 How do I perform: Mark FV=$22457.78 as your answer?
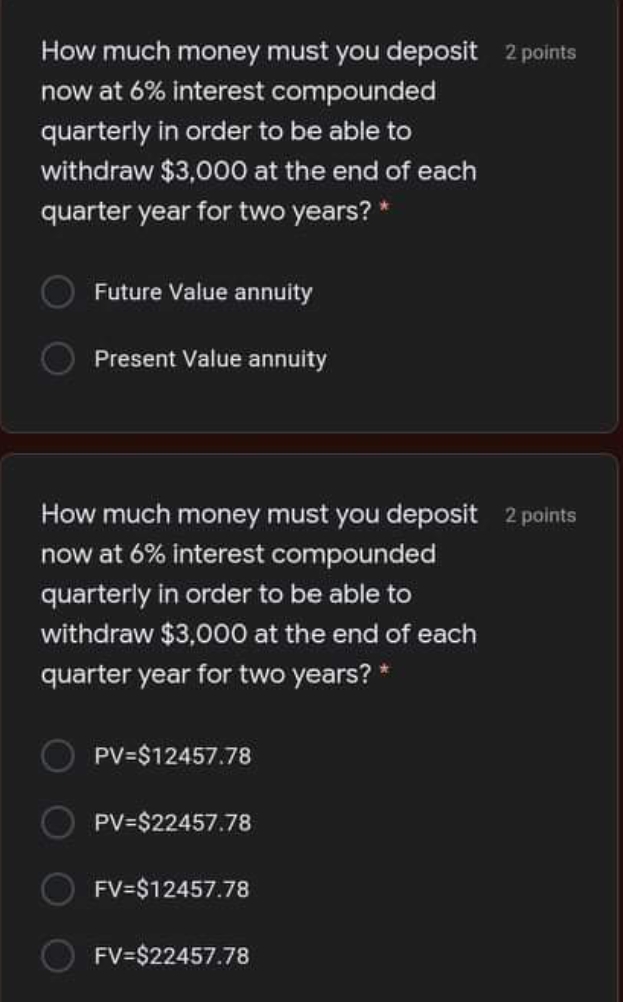click(59, 956)
